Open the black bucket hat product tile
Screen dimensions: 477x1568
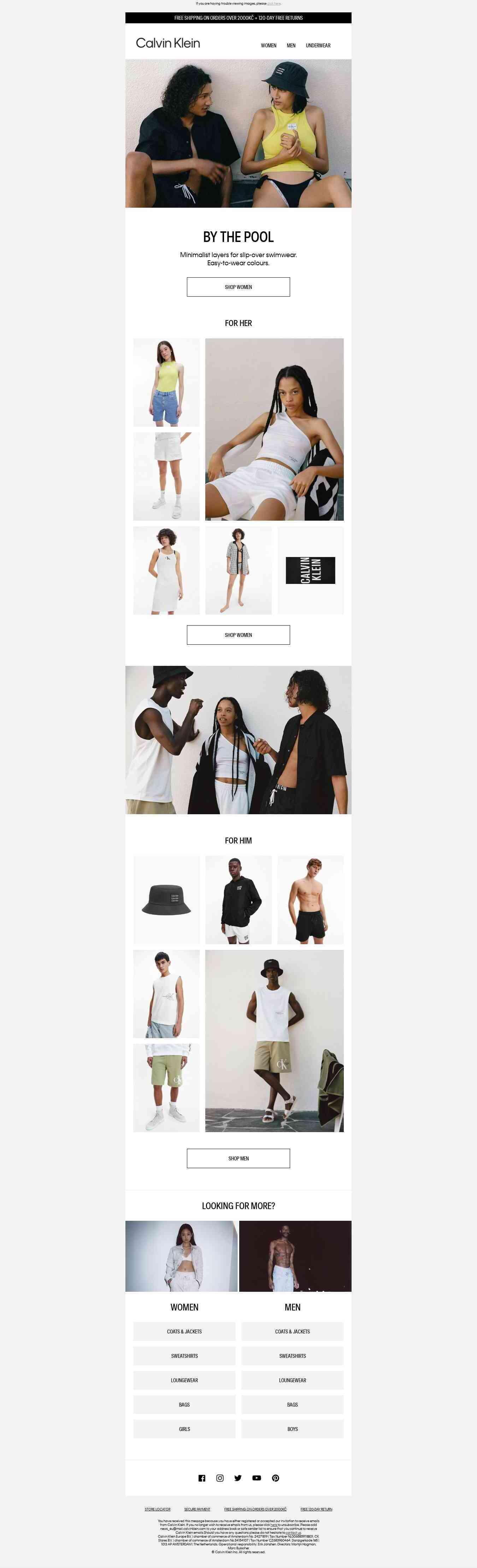[166, 900]
